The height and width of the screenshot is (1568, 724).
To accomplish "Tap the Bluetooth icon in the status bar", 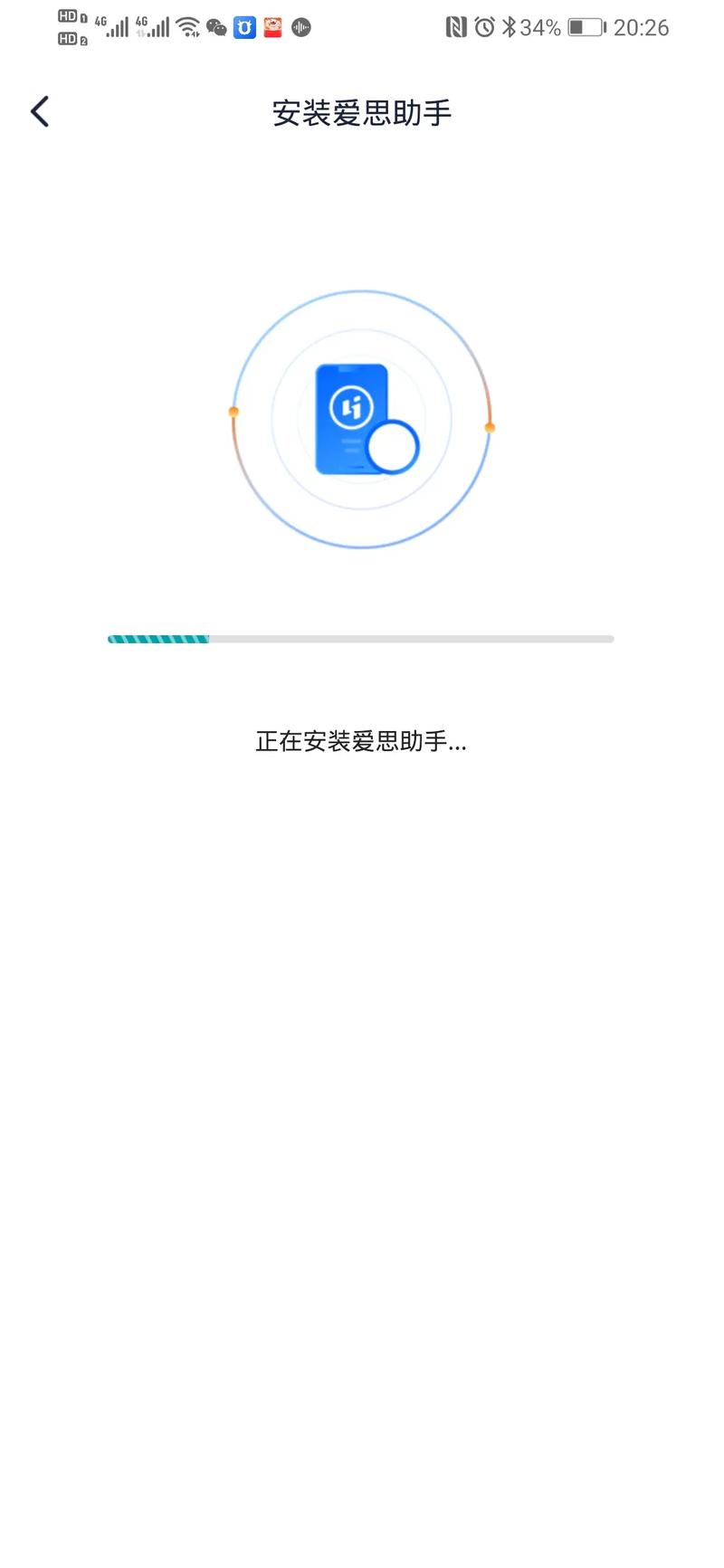I will (510, 27).
